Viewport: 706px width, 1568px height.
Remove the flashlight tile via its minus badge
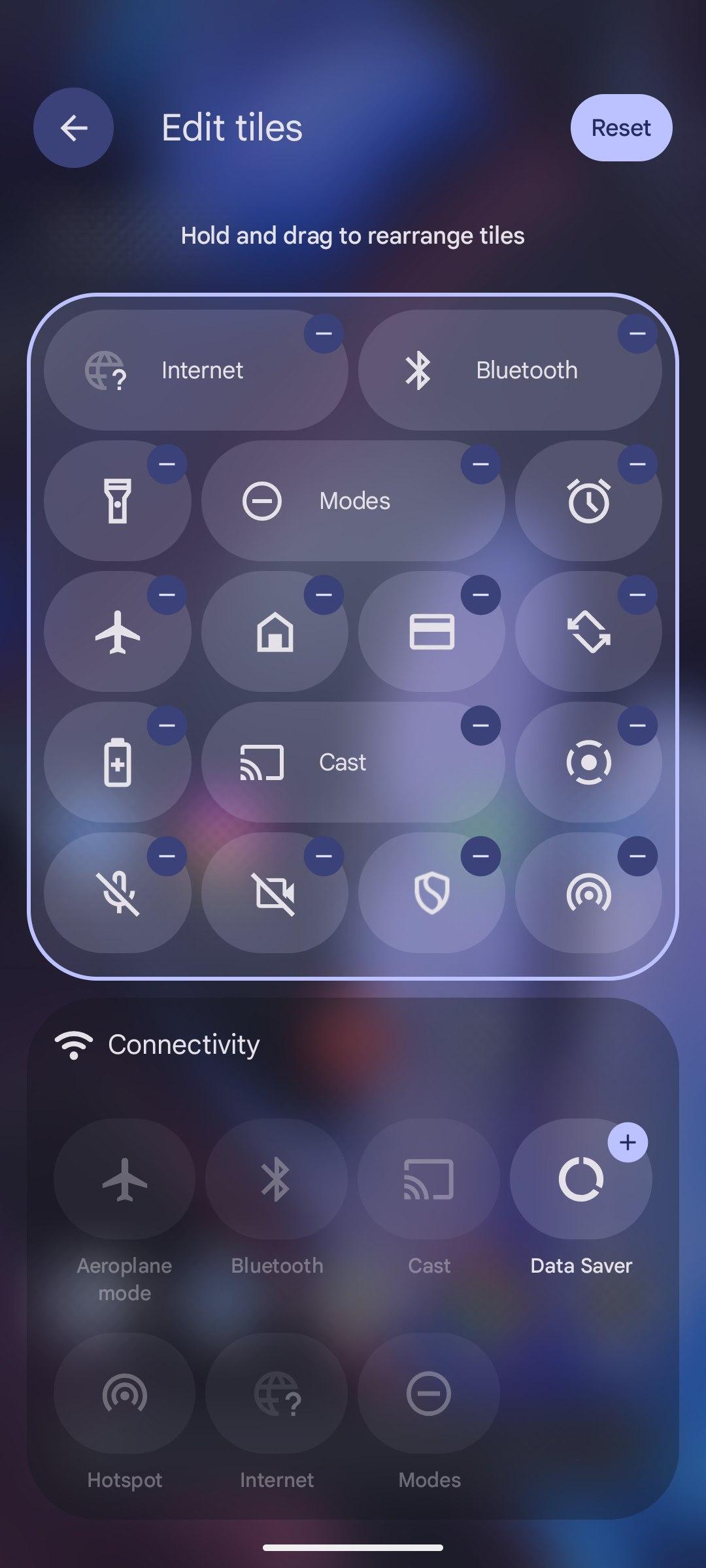click(167, 464)
